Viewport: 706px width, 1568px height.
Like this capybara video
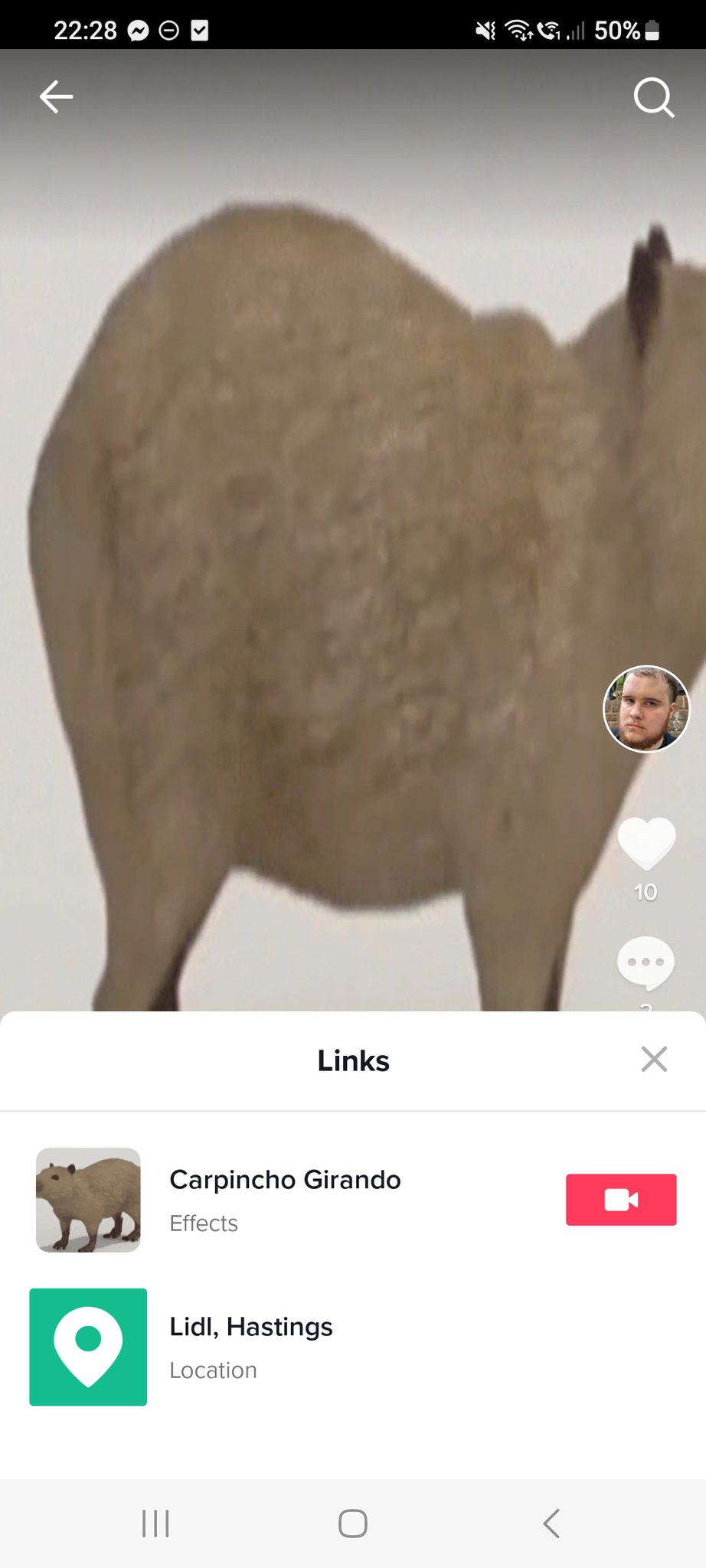(x=646, y=842)
